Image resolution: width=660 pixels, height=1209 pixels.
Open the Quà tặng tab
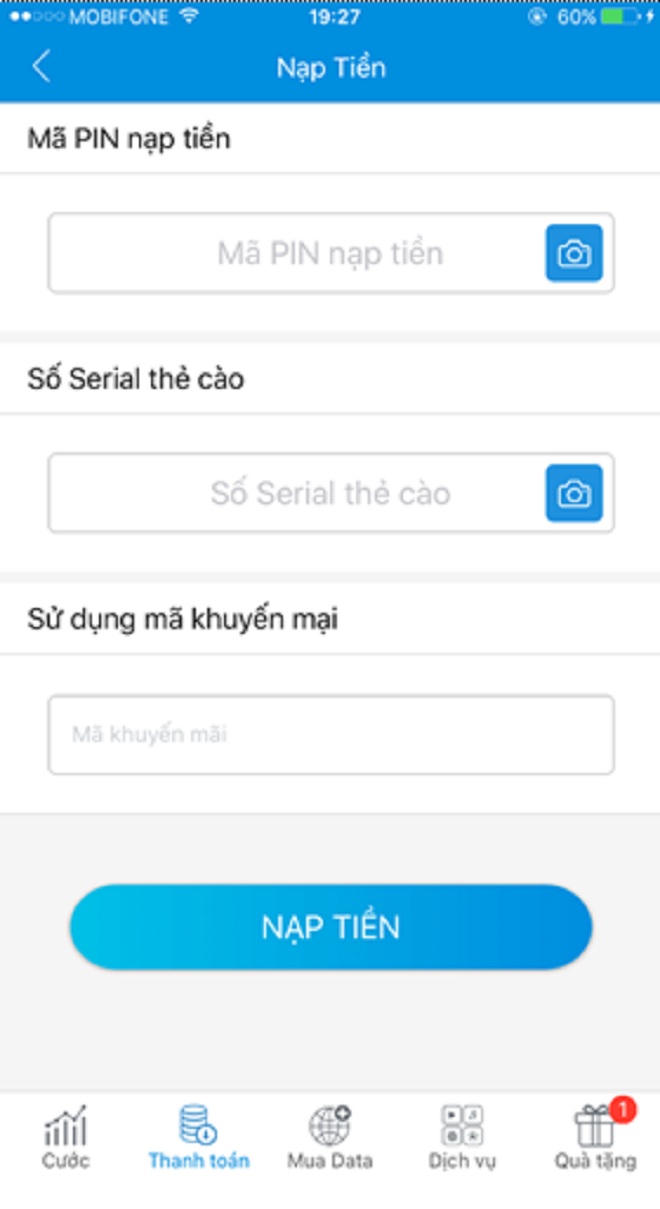point(596,1138)
